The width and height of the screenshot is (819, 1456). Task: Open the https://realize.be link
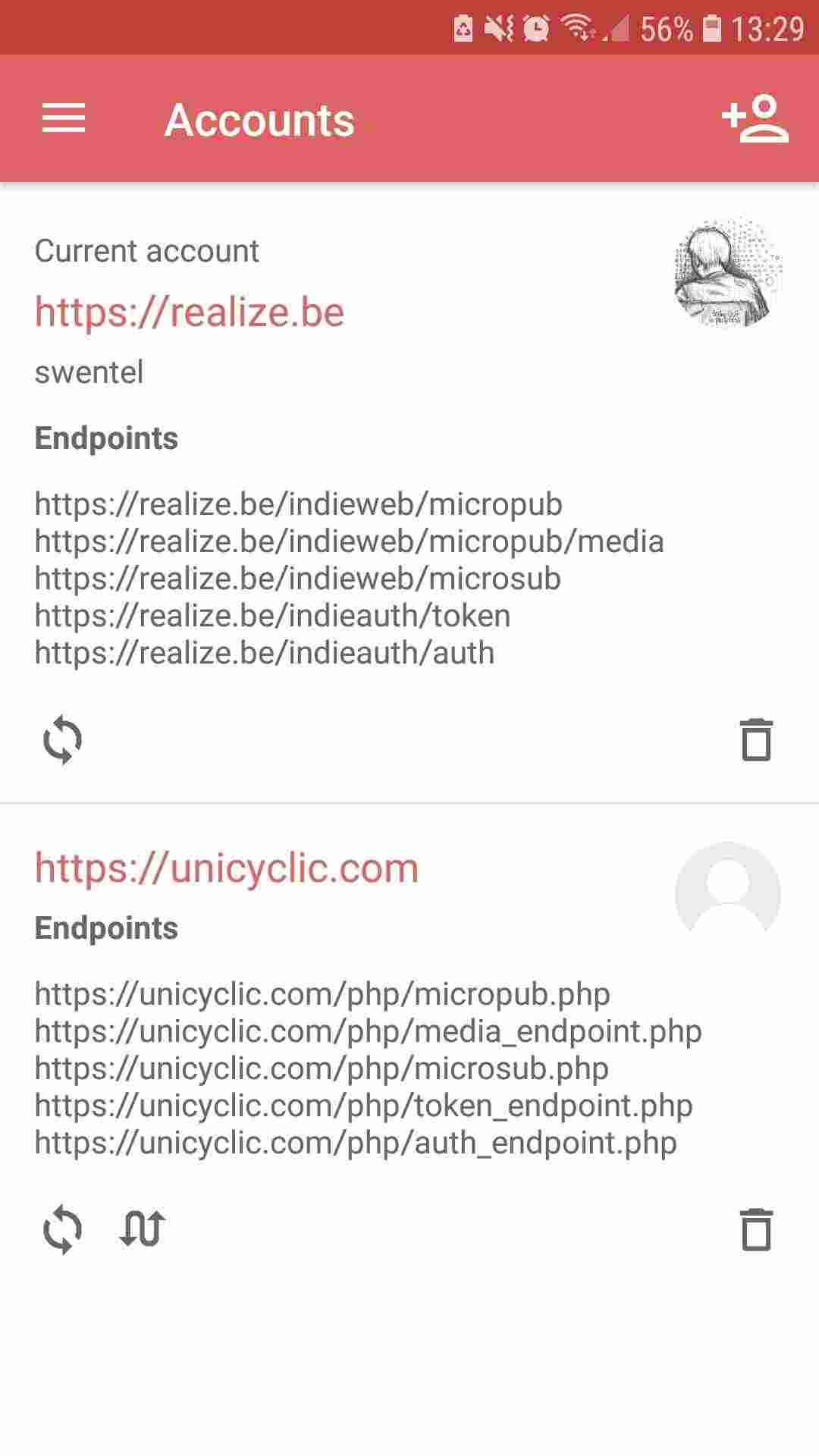point(189,312)
